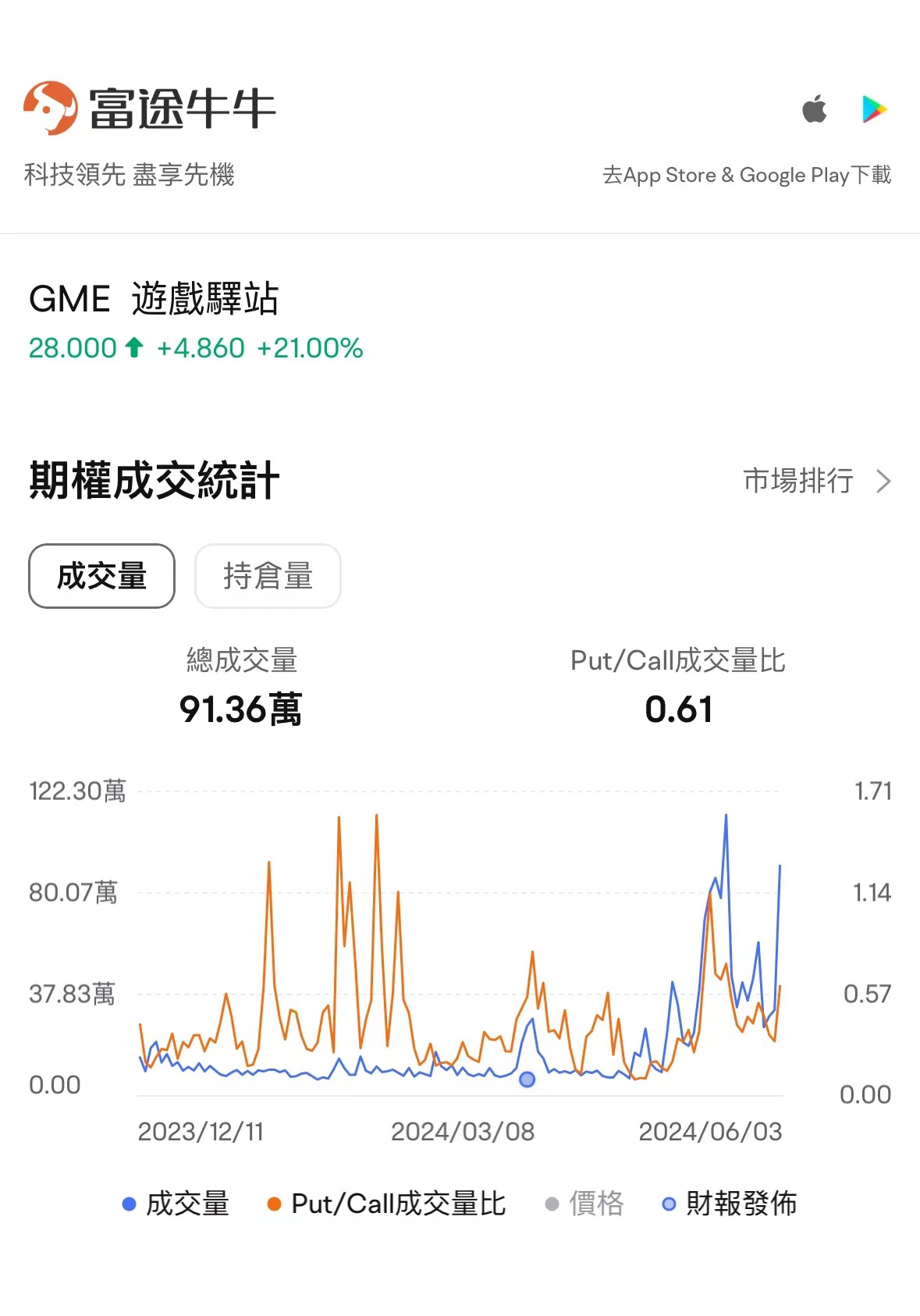Click the 富途牛牛 bull logo icon
920x1316 pixels.
coord(50,108)
